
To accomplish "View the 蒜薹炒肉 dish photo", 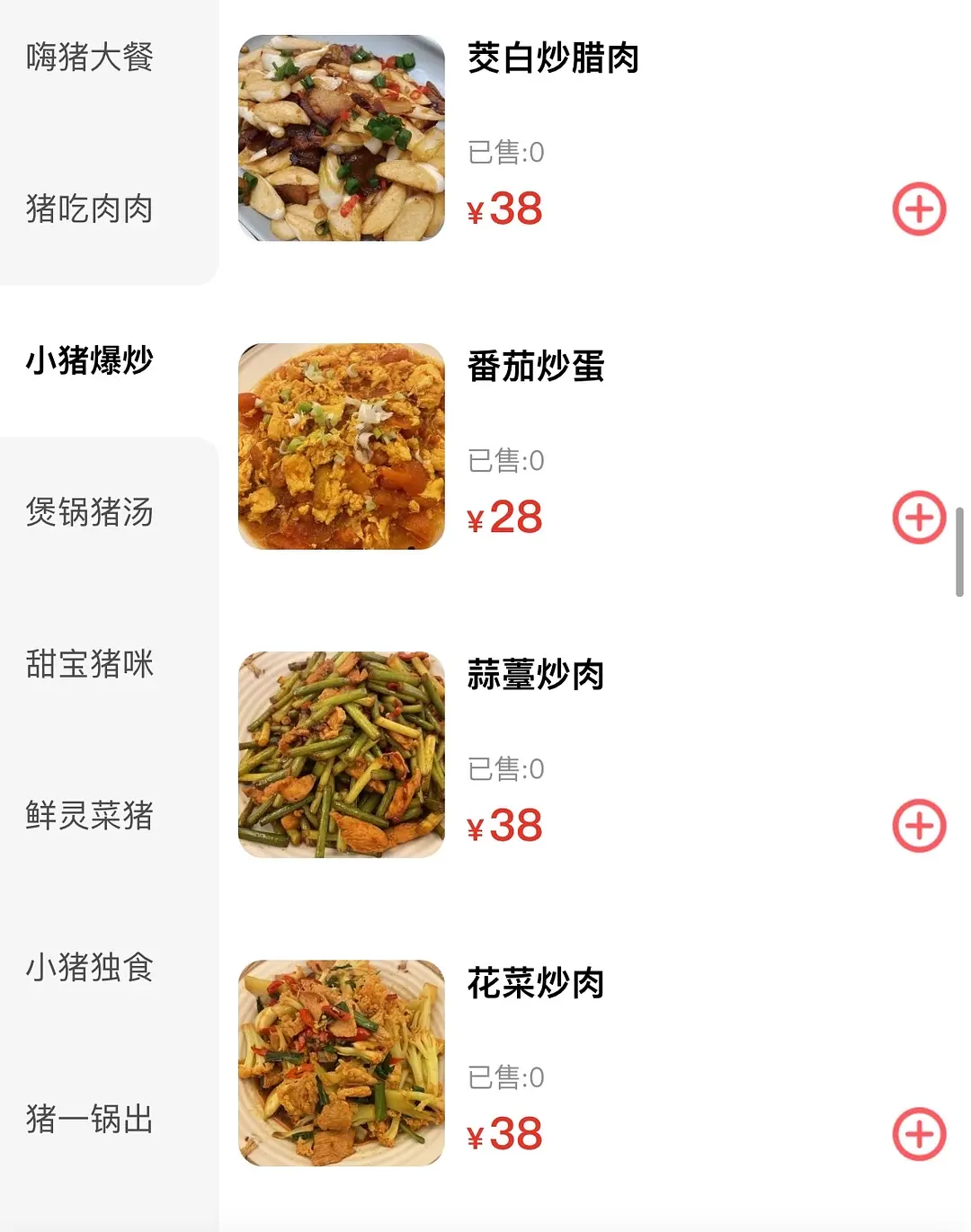I will (x=342, y=755).
